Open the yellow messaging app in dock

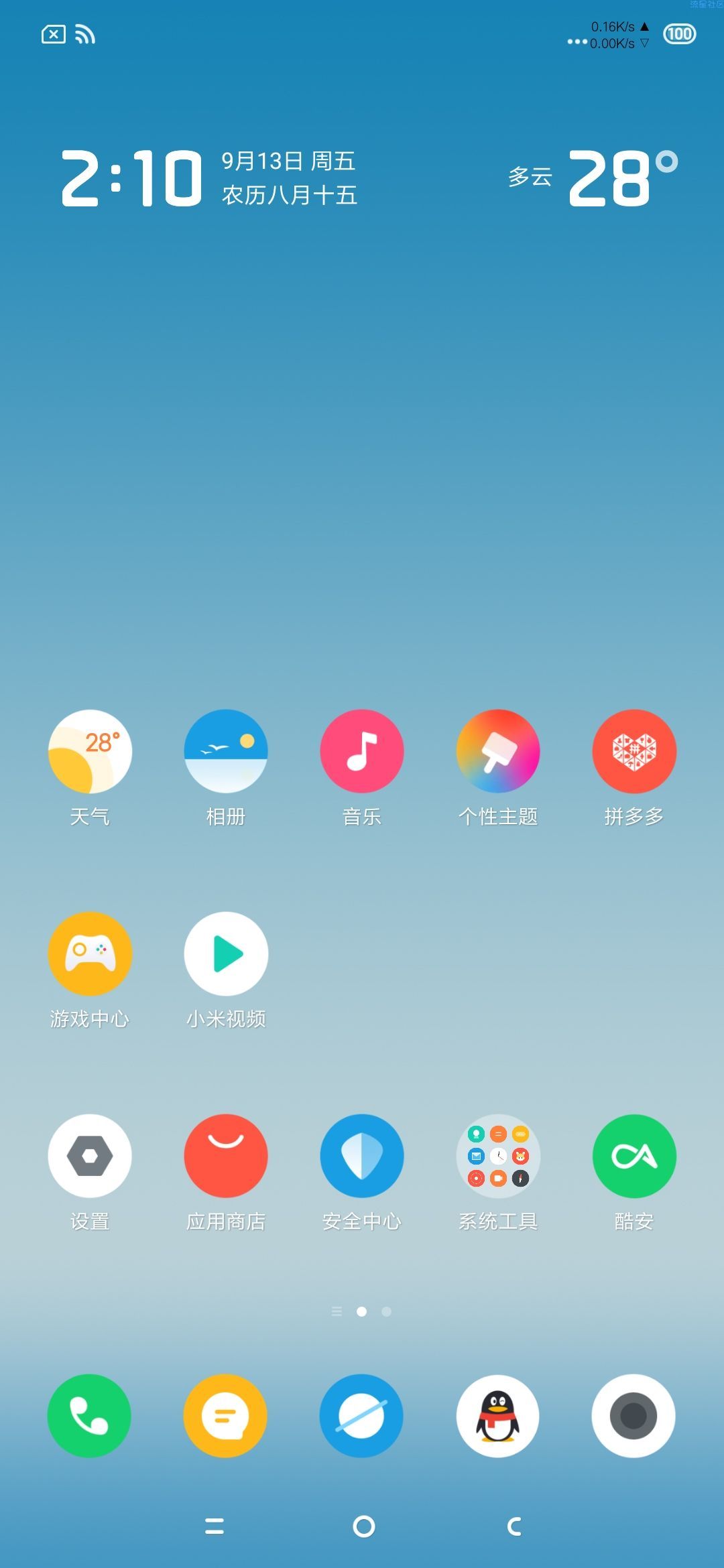click(x=225, y=1416)
